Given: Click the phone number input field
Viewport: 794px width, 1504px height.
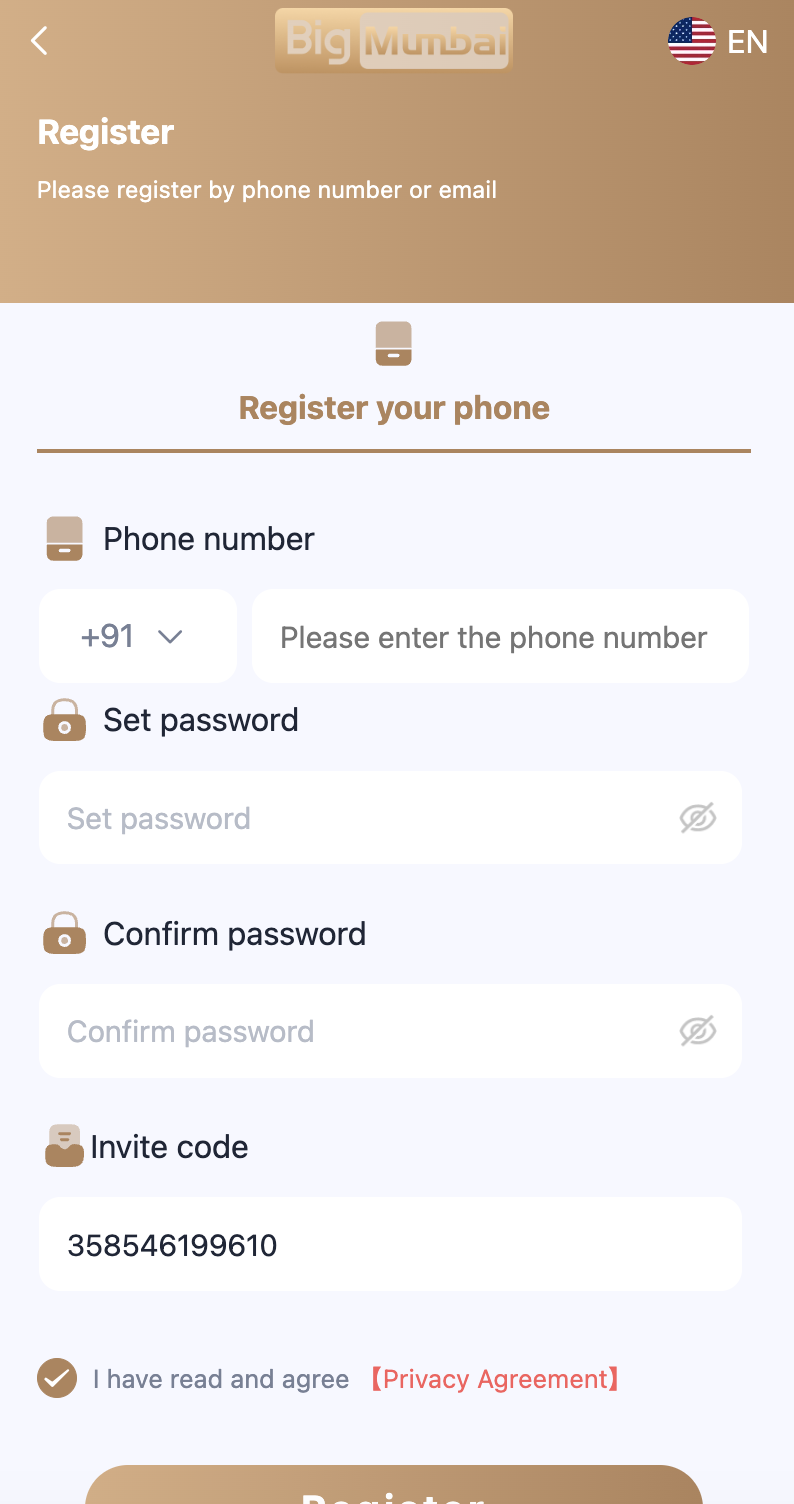Looking at the screenshot, I should (500, 636).
